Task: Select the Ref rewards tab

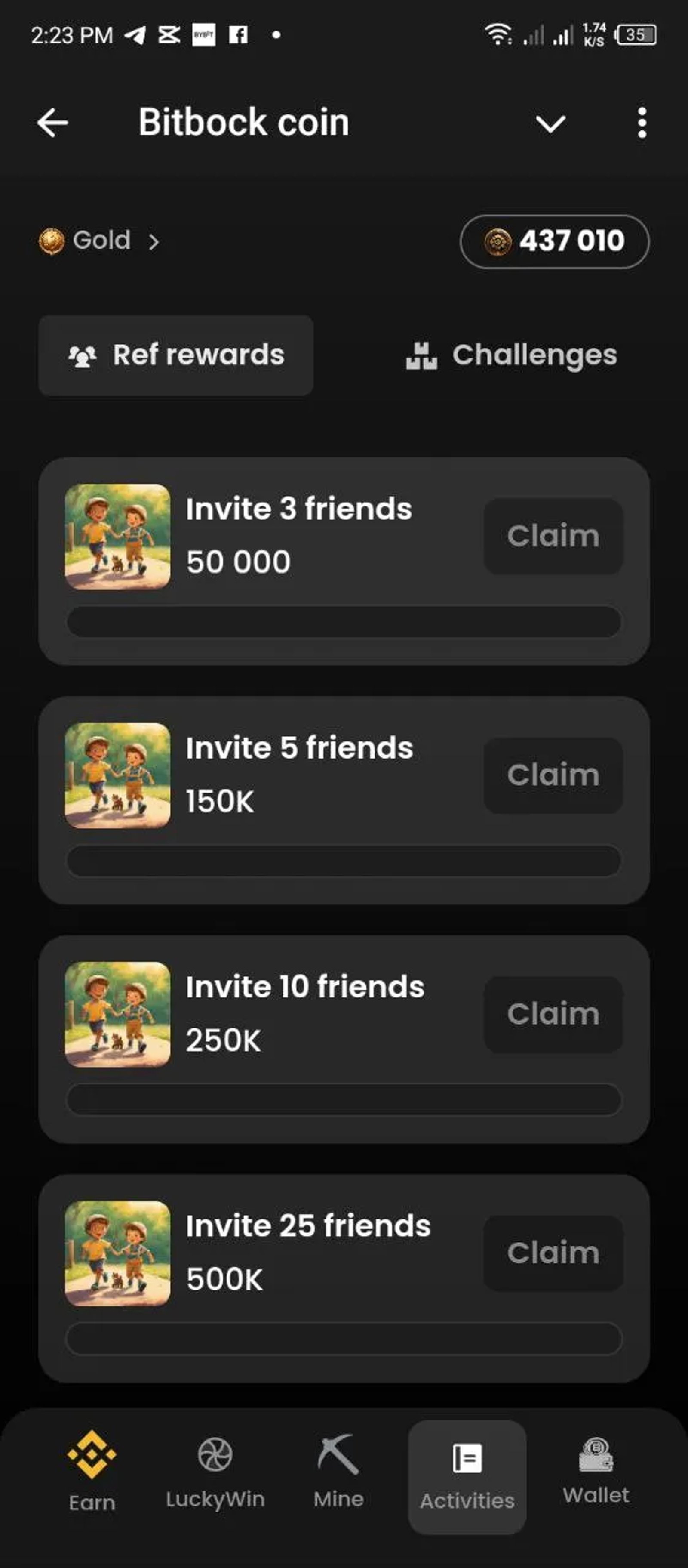Action: pos(176,355)
